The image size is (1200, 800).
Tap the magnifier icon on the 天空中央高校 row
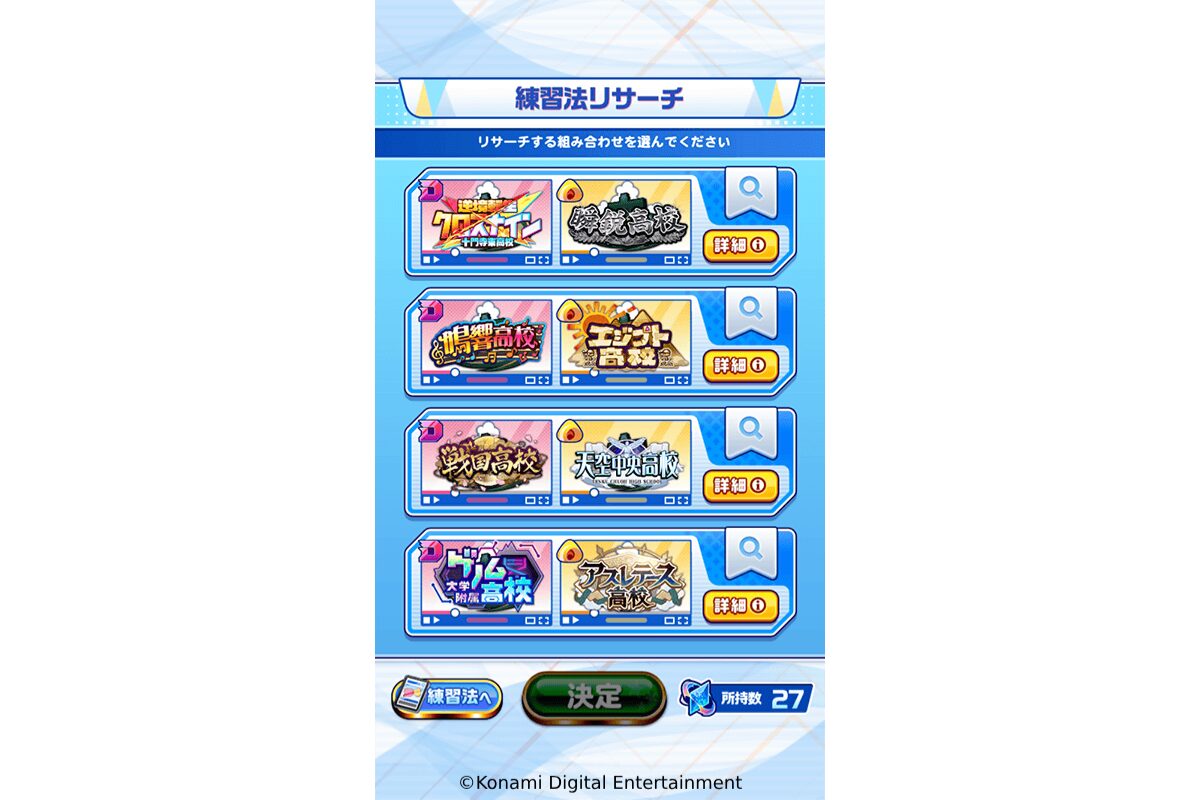[x=750, y=432]
